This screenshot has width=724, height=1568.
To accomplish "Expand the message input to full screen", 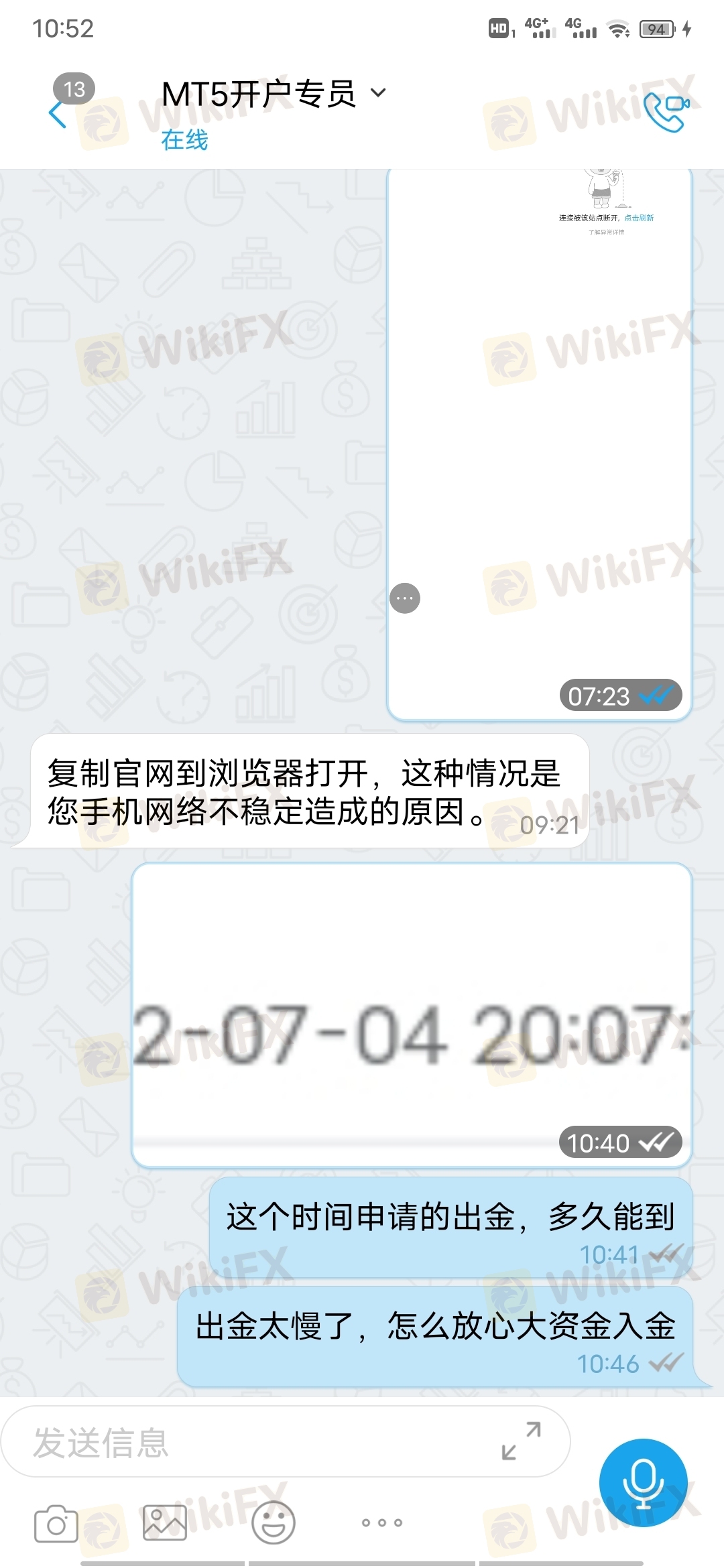I will point(522,1441).
